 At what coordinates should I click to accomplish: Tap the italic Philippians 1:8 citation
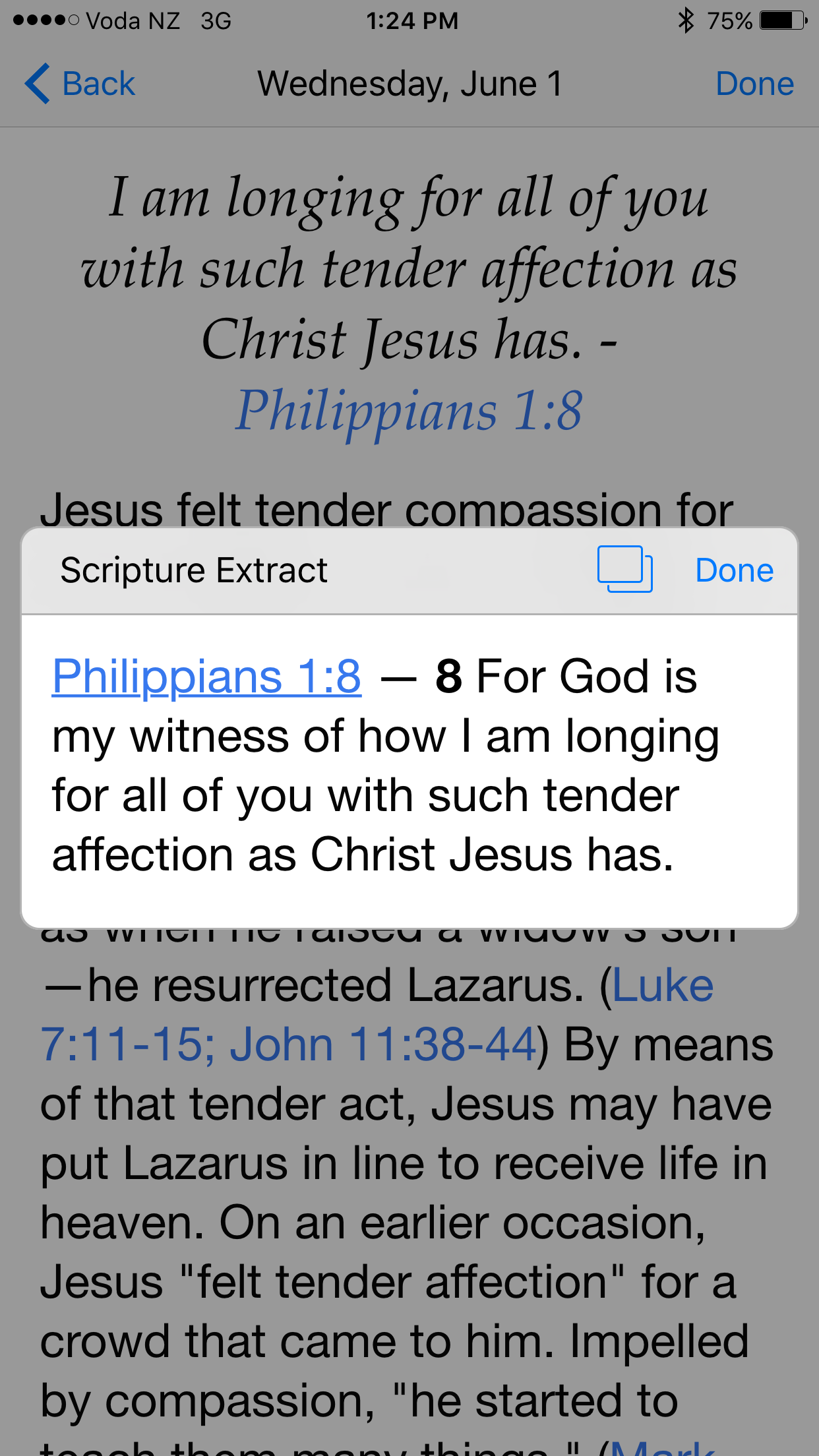point(409,410)
